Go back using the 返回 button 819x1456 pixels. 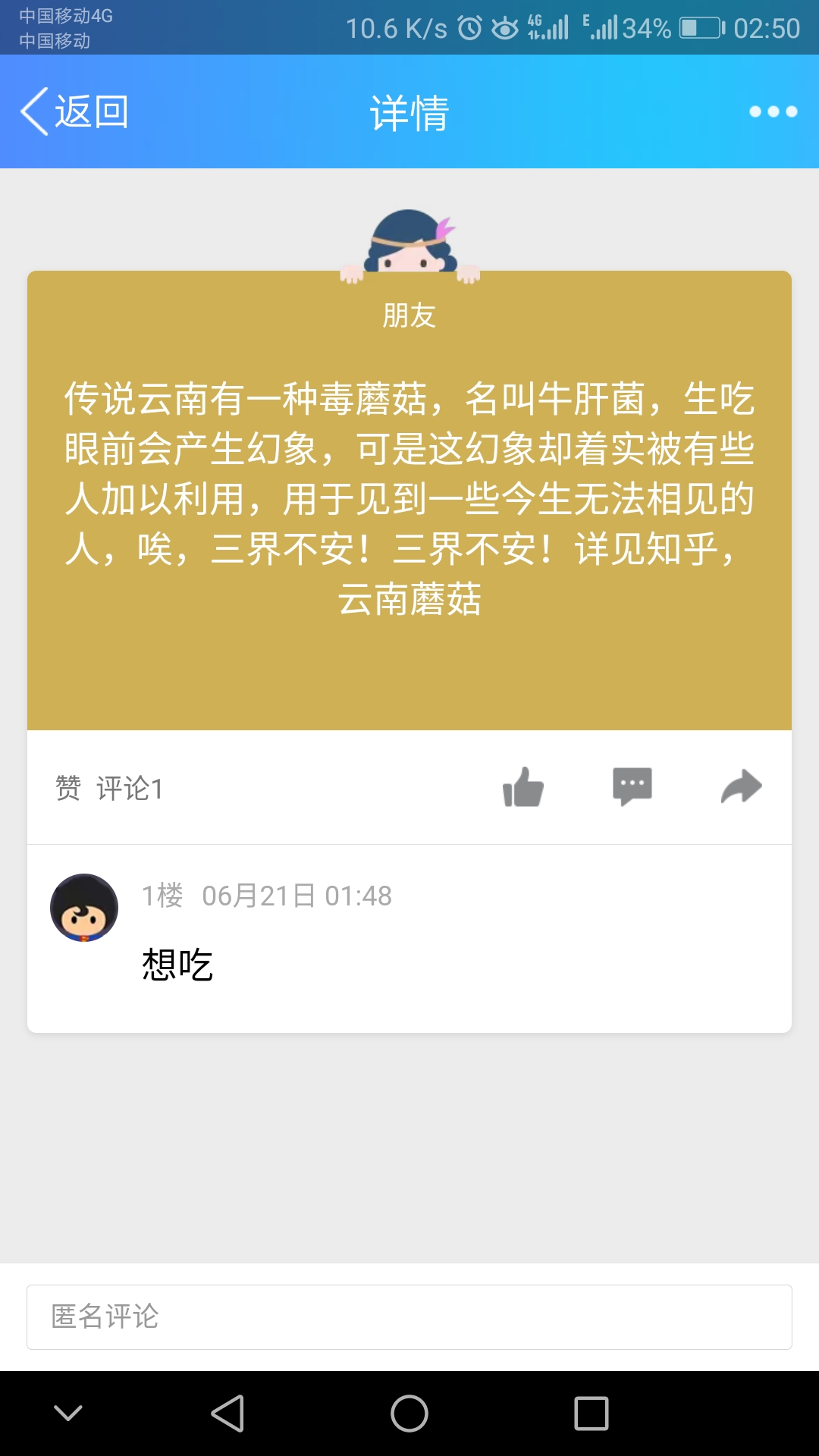[74, 111]
